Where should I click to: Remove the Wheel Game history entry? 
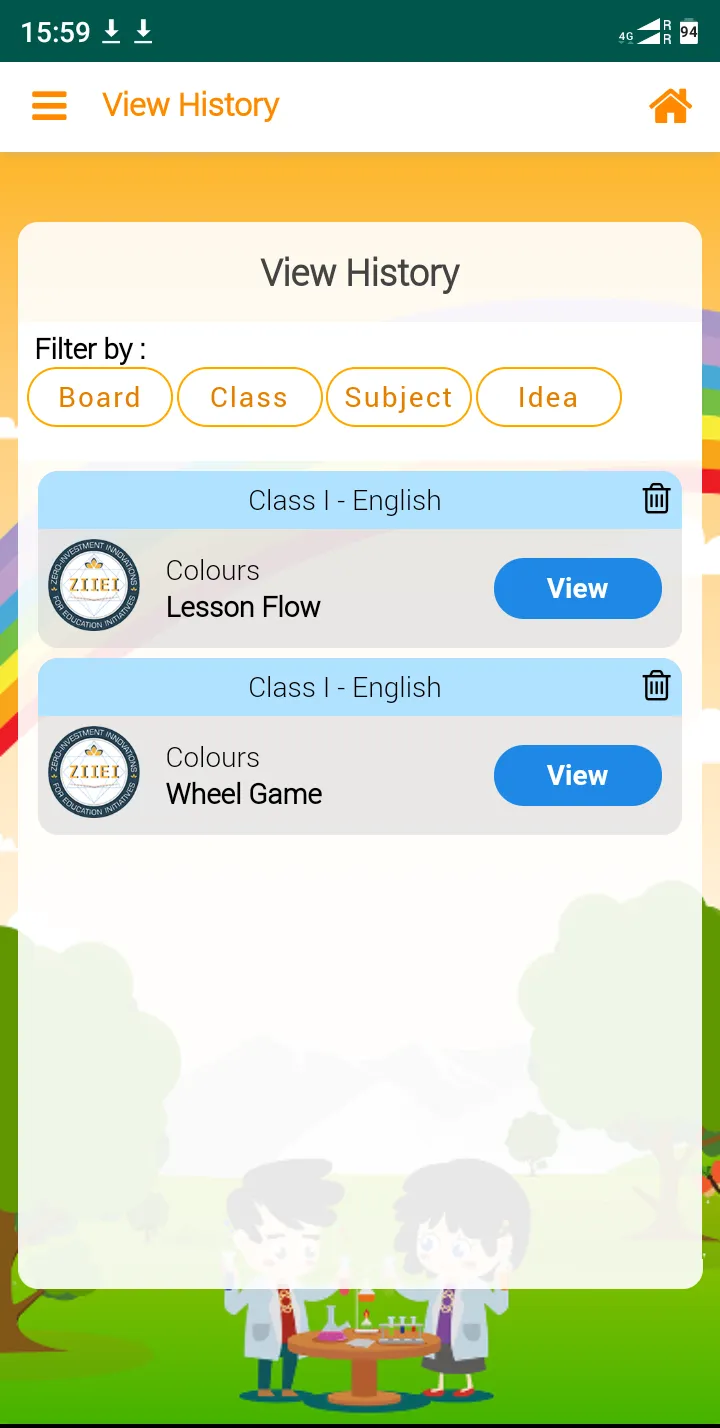pyautogui.click(x=656, y=685)
